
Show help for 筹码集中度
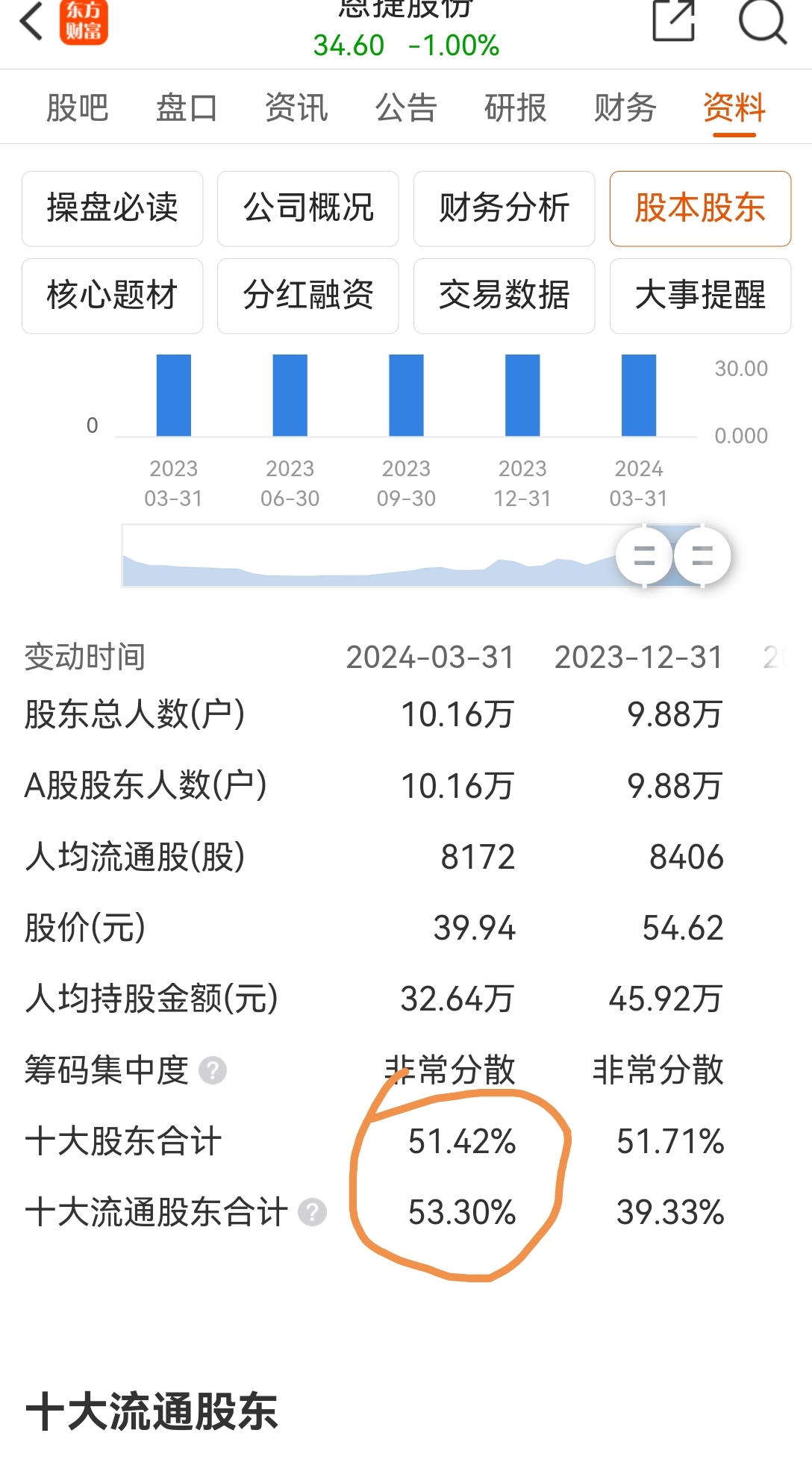pos(213,1070)
